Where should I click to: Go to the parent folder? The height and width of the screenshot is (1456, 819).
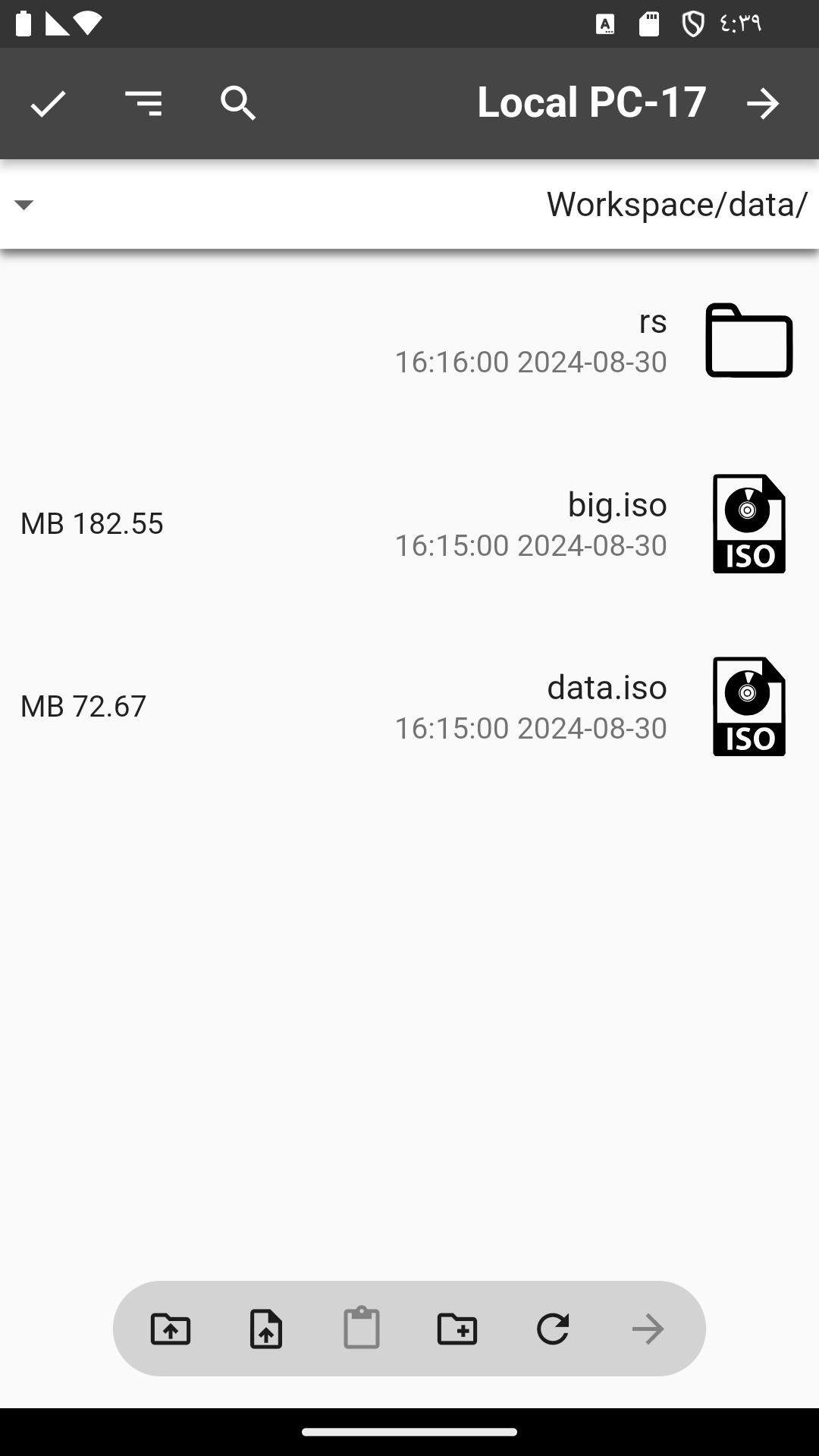click(x=171, y=1329)
